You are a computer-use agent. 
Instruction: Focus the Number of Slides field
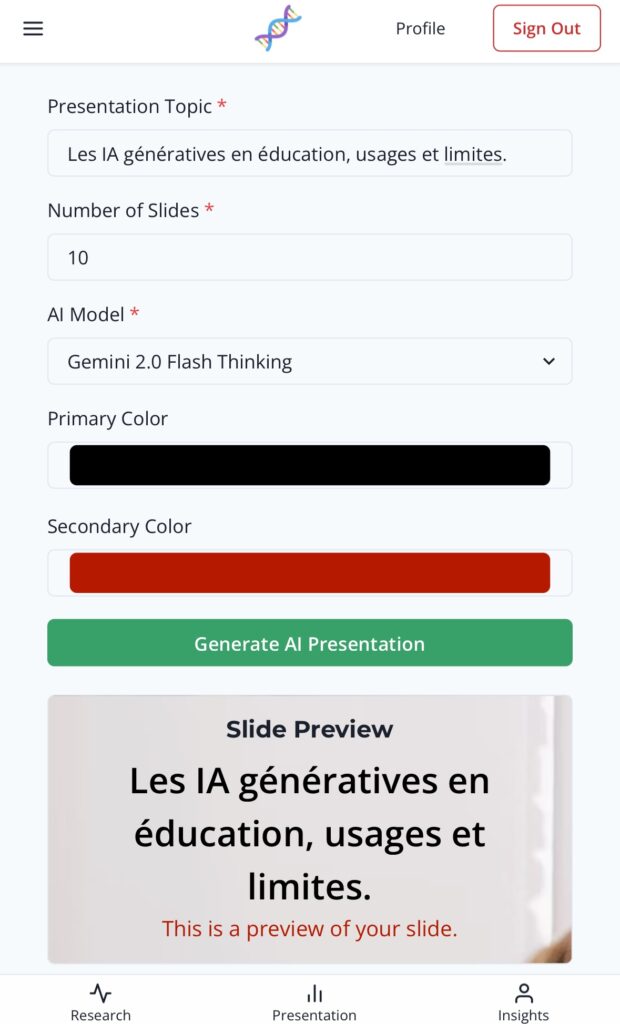(309, 258)
